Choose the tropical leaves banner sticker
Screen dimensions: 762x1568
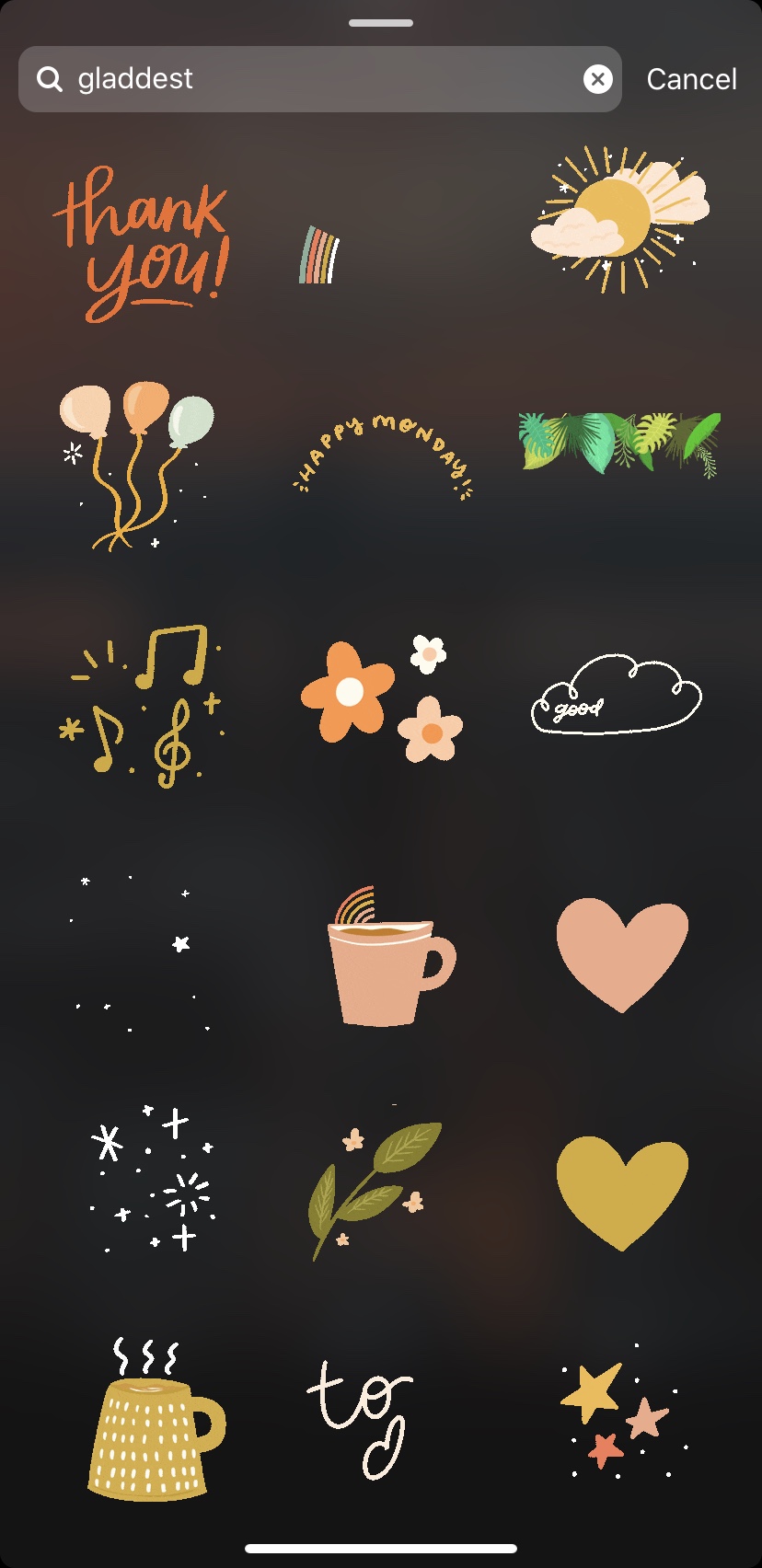click(x=619, y=444)
